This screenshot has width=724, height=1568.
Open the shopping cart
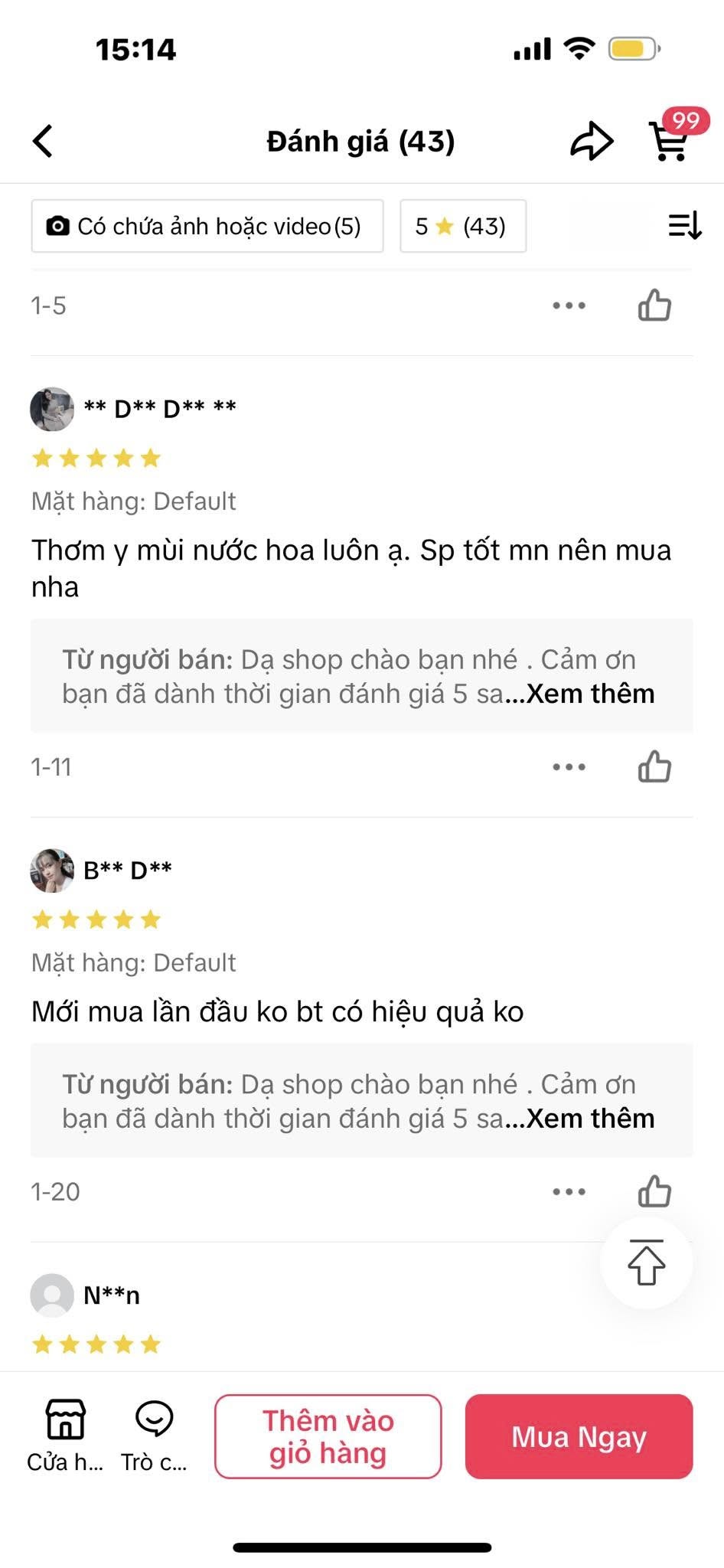click(x=670, y=141)
